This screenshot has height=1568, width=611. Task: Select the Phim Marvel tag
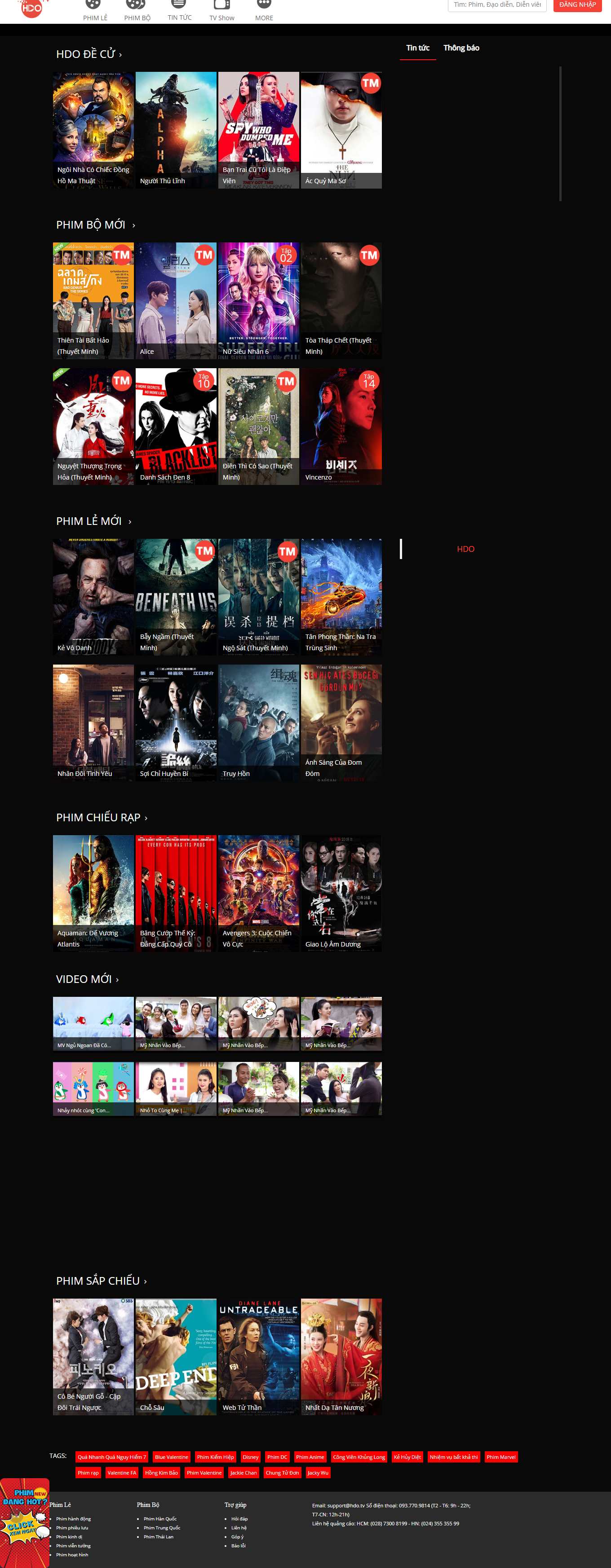(502, 1457)
